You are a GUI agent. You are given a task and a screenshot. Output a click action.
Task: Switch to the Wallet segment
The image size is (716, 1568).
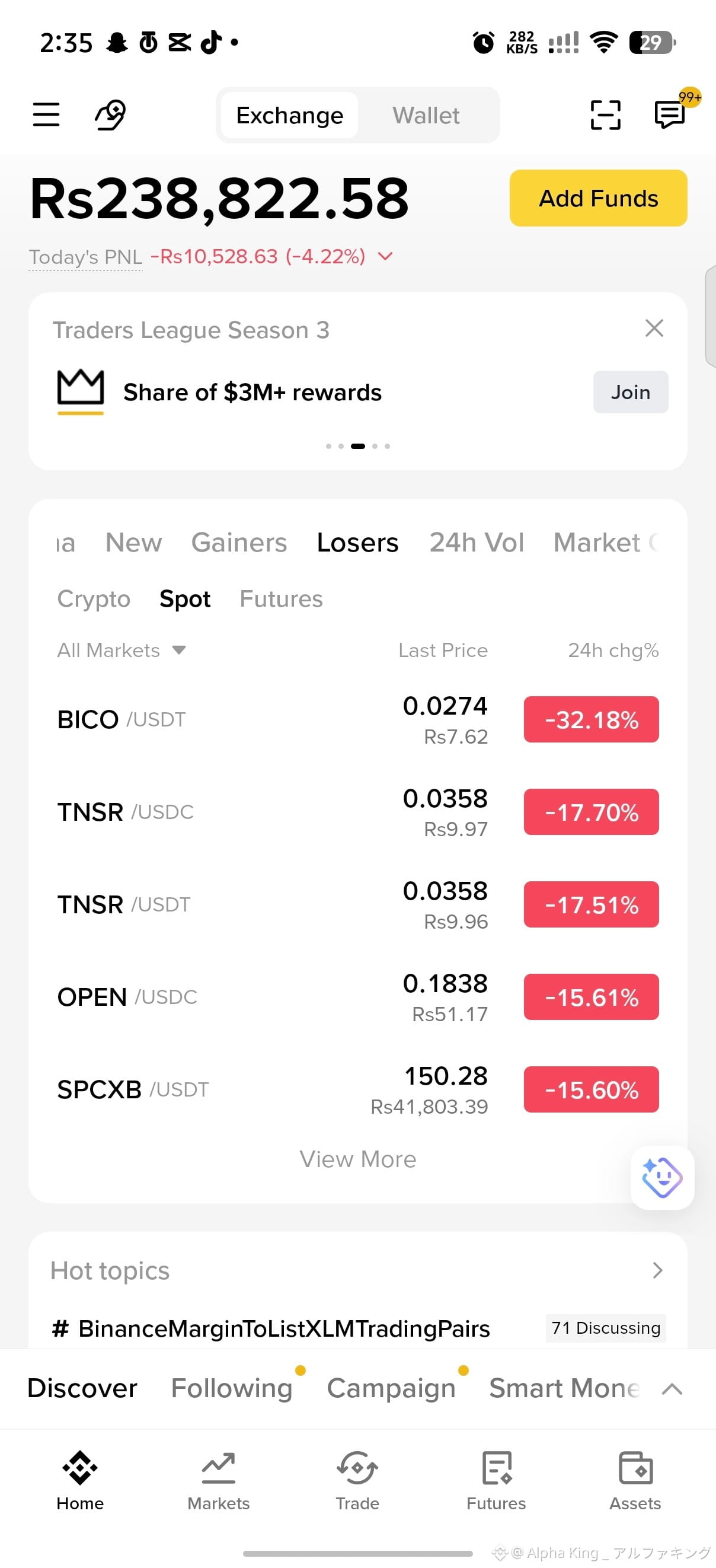point(426,115)
